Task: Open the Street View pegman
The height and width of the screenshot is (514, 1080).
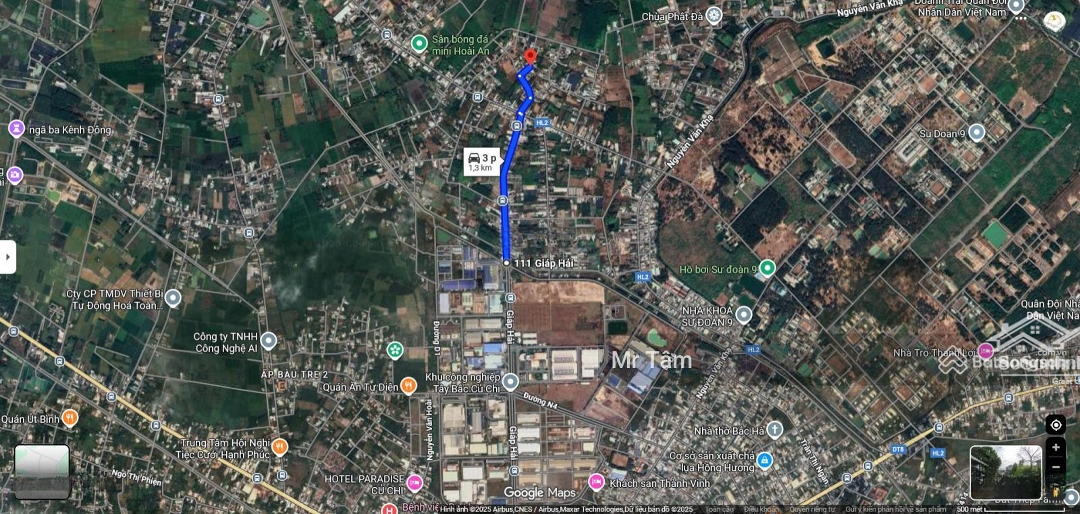Action: [x=1056, y=490]
